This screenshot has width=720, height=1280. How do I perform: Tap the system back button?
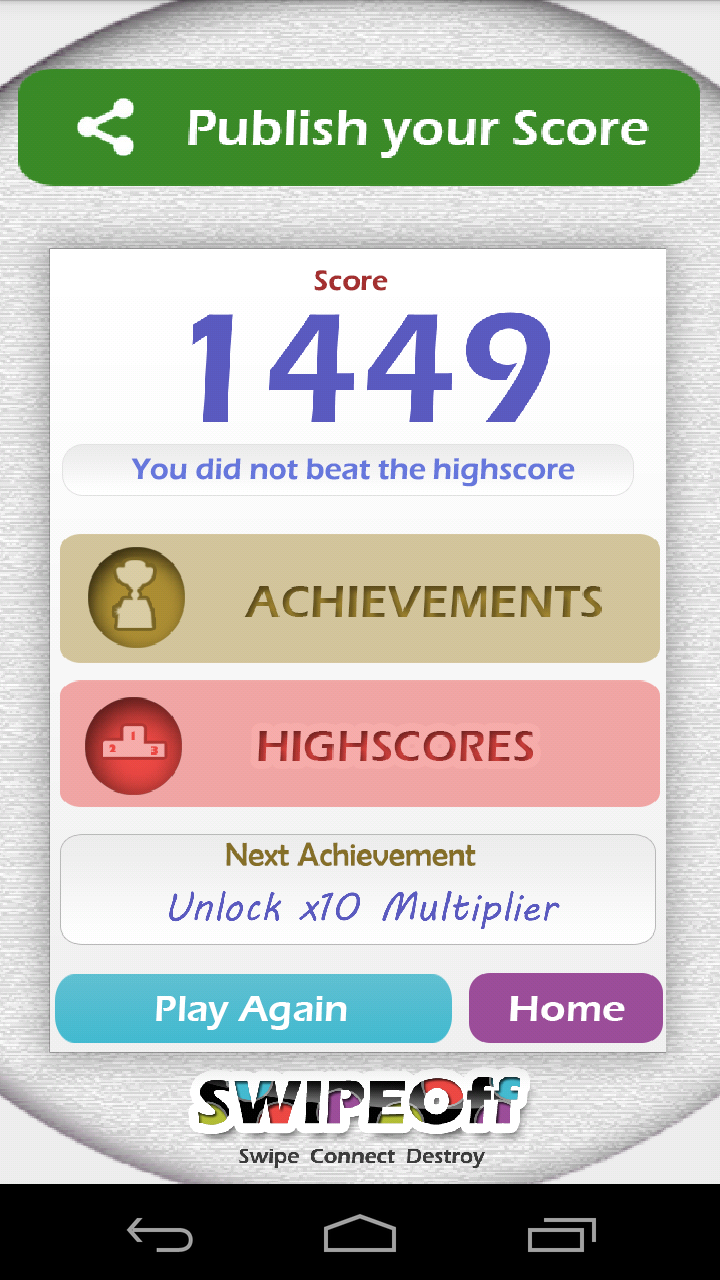pos(160,1234)
